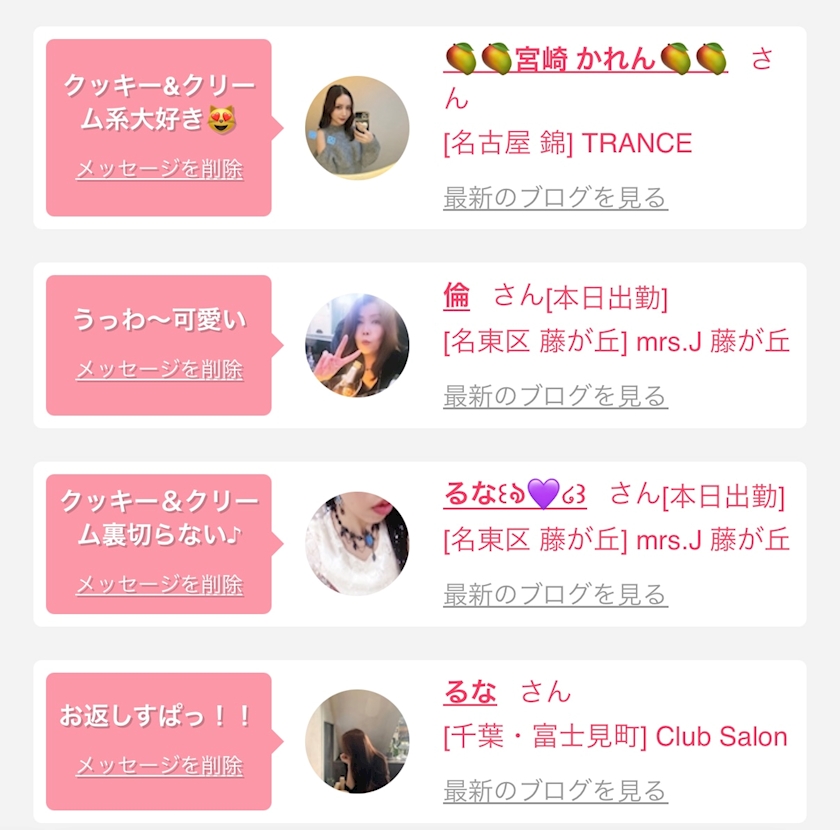Open the るな name link with purple heart

[514, 494]
